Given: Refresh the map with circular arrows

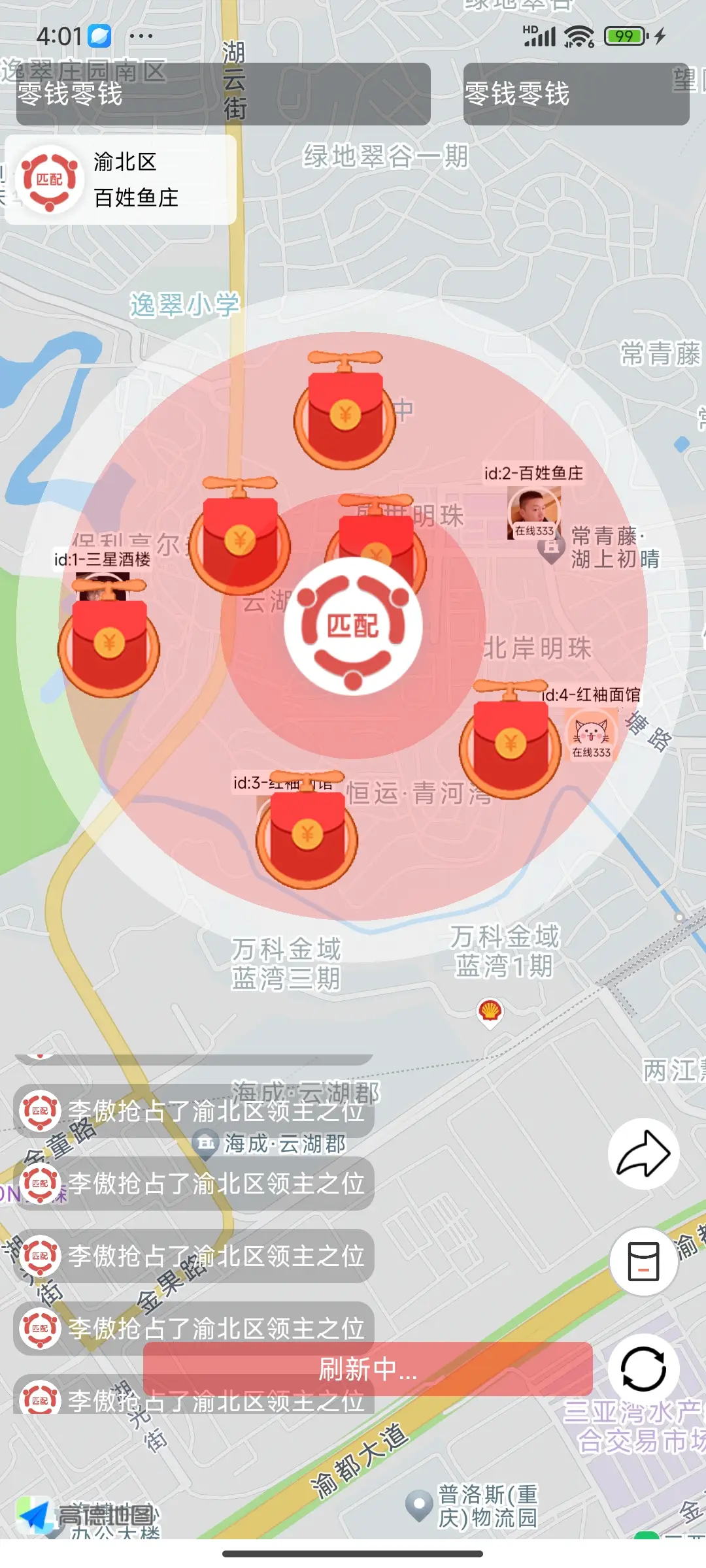Looking at the screenshot, I should (643, 1369).
